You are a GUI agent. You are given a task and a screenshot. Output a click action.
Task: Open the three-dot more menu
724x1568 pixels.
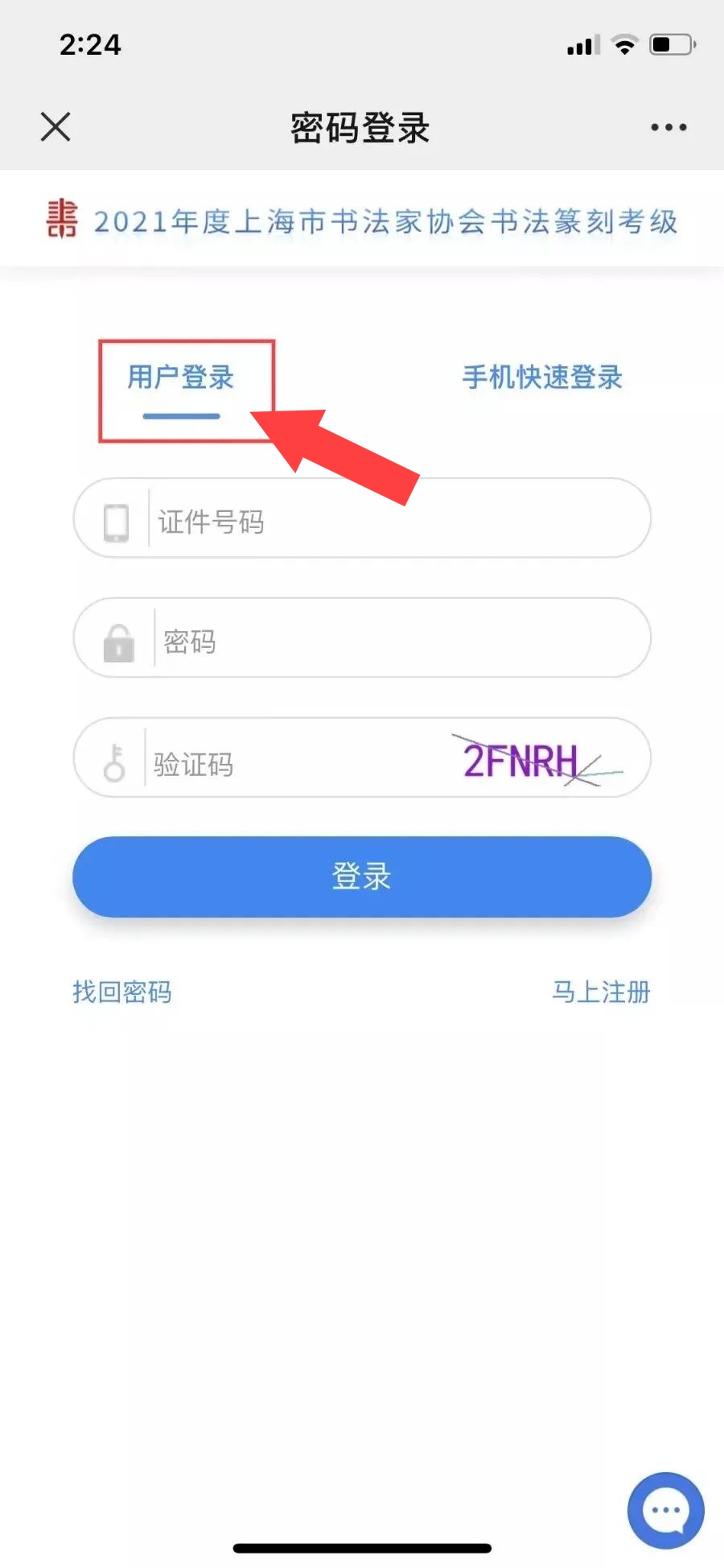(x=668, y=127)
